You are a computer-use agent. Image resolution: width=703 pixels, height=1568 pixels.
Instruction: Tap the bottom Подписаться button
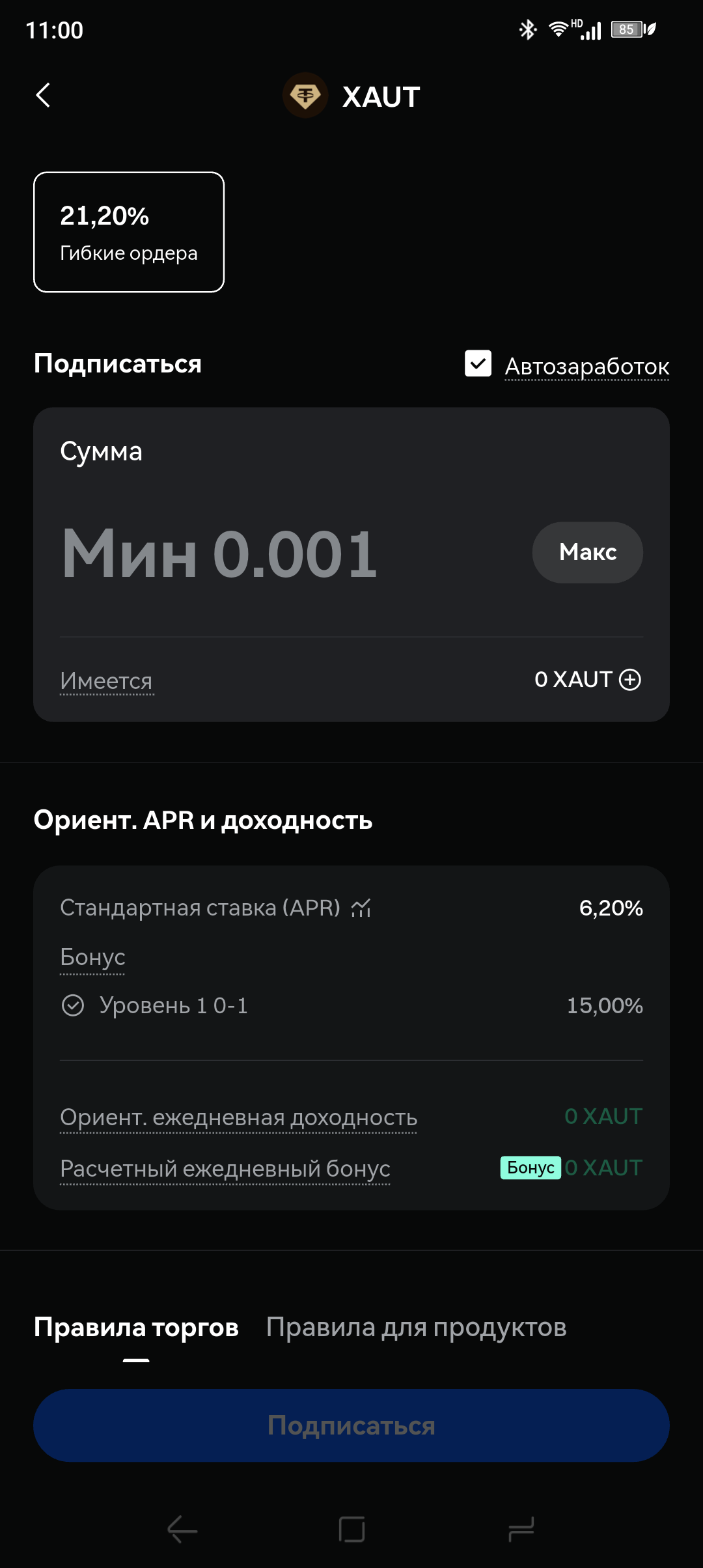(351, 1426)
